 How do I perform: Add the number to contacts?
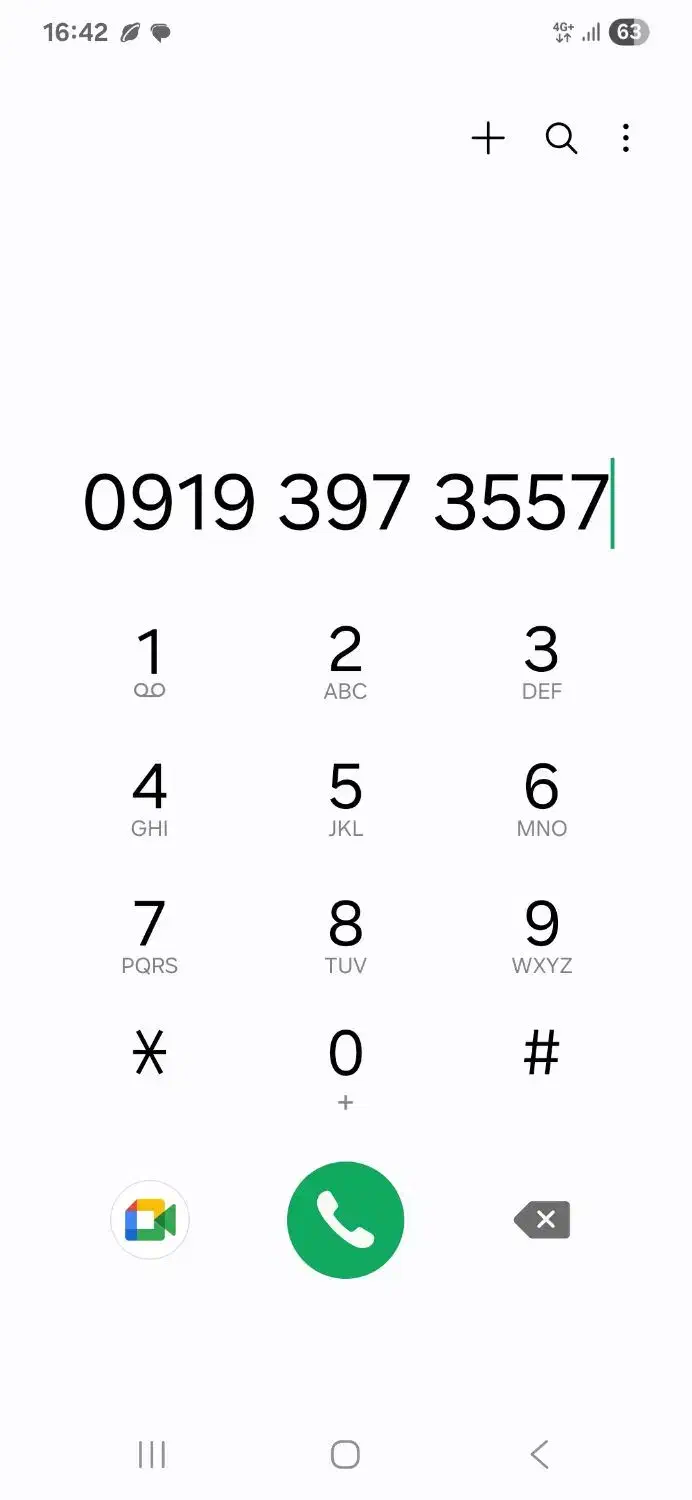coord(488,138)
